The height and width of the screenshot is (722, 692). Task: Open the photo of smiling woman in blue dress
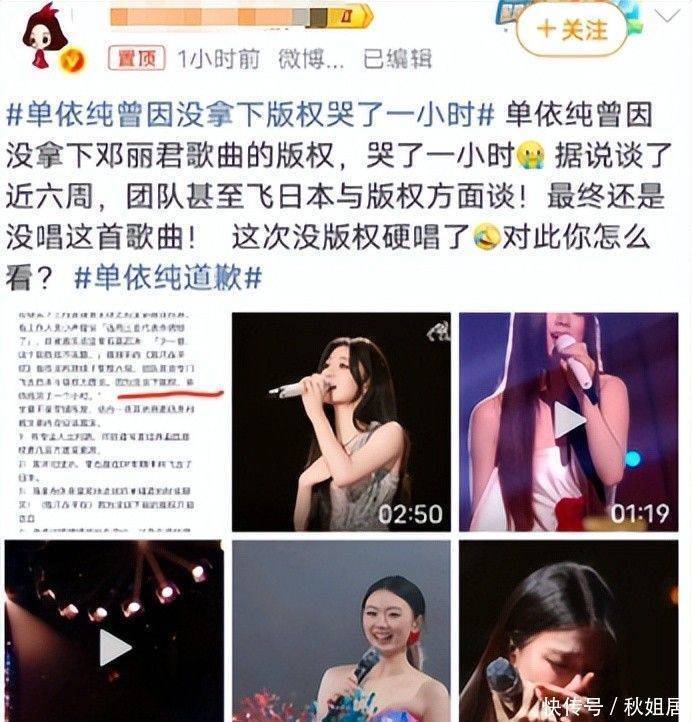pos(341,632)
